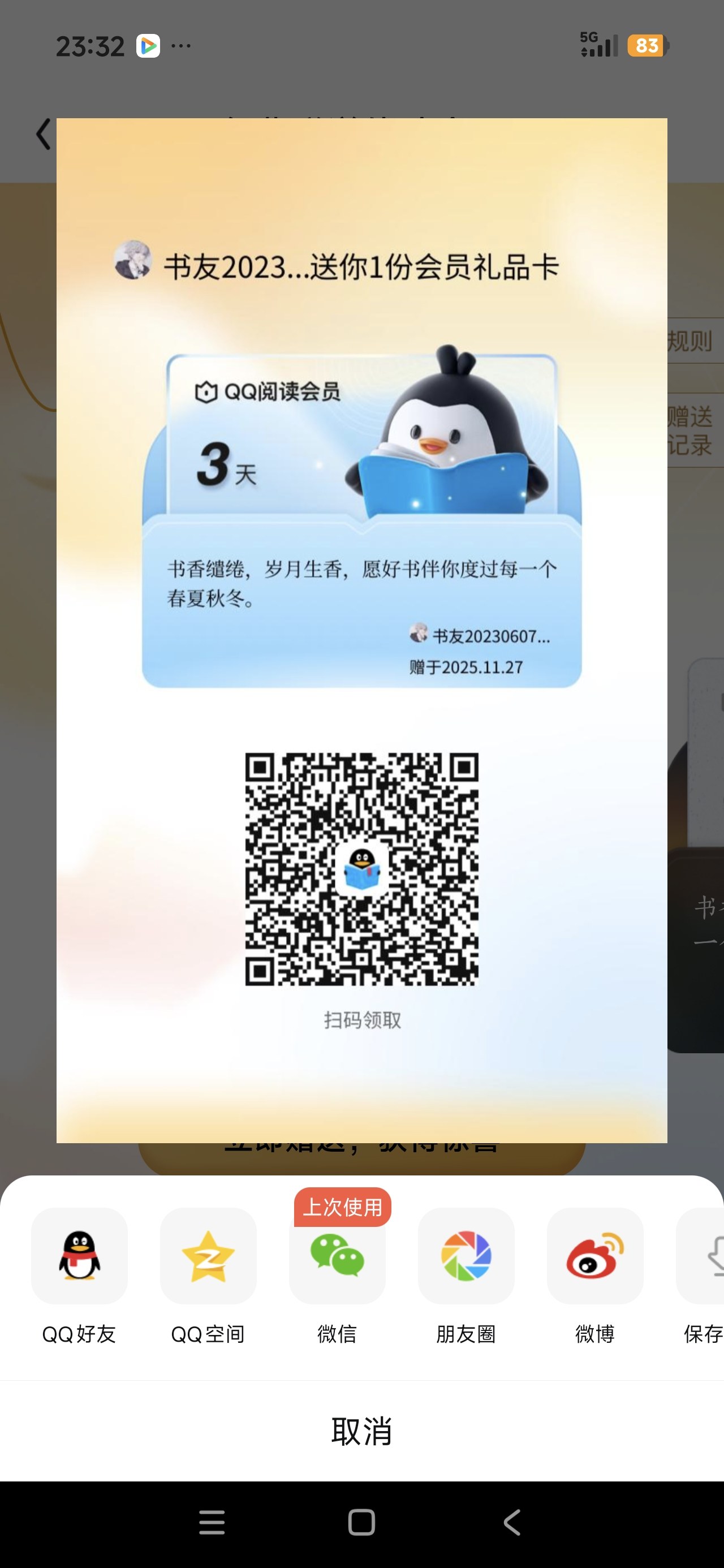Share gift card on 微博
The image size is (724, 1568).
[x=595, y=1256]
